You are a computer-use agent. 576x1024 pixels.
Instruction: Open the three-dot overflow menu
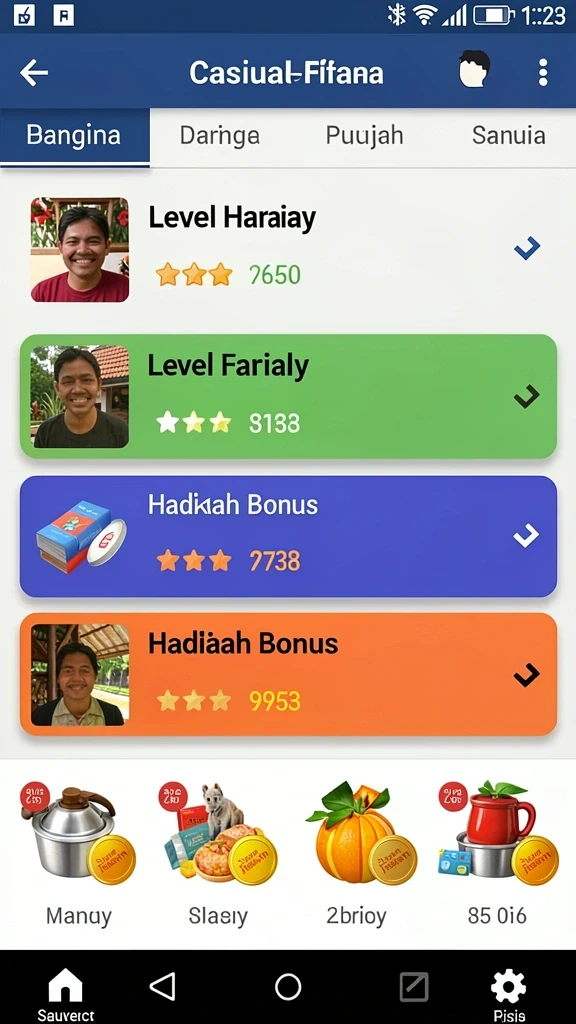coord(543,72)
